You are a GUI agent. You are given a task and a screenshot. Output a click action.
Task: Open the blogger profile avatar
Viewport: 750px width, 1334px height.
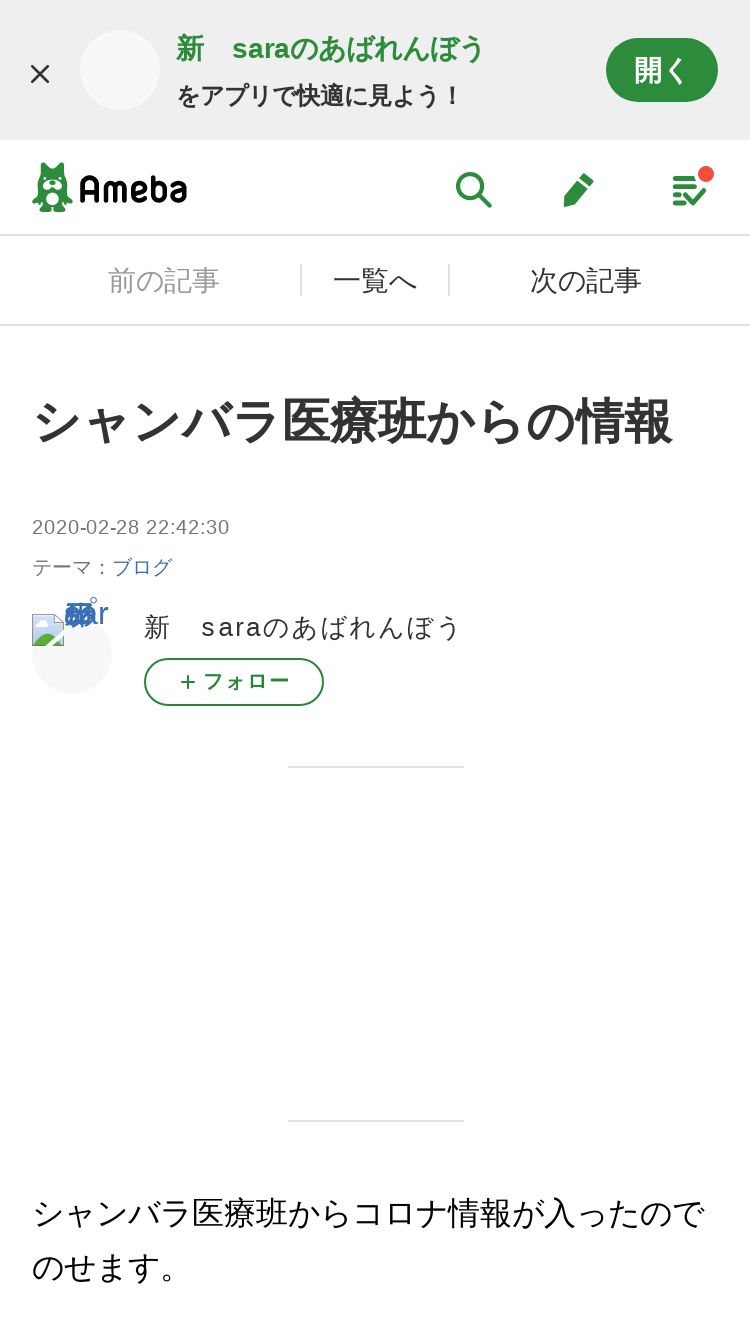click(x=72, y=654)
